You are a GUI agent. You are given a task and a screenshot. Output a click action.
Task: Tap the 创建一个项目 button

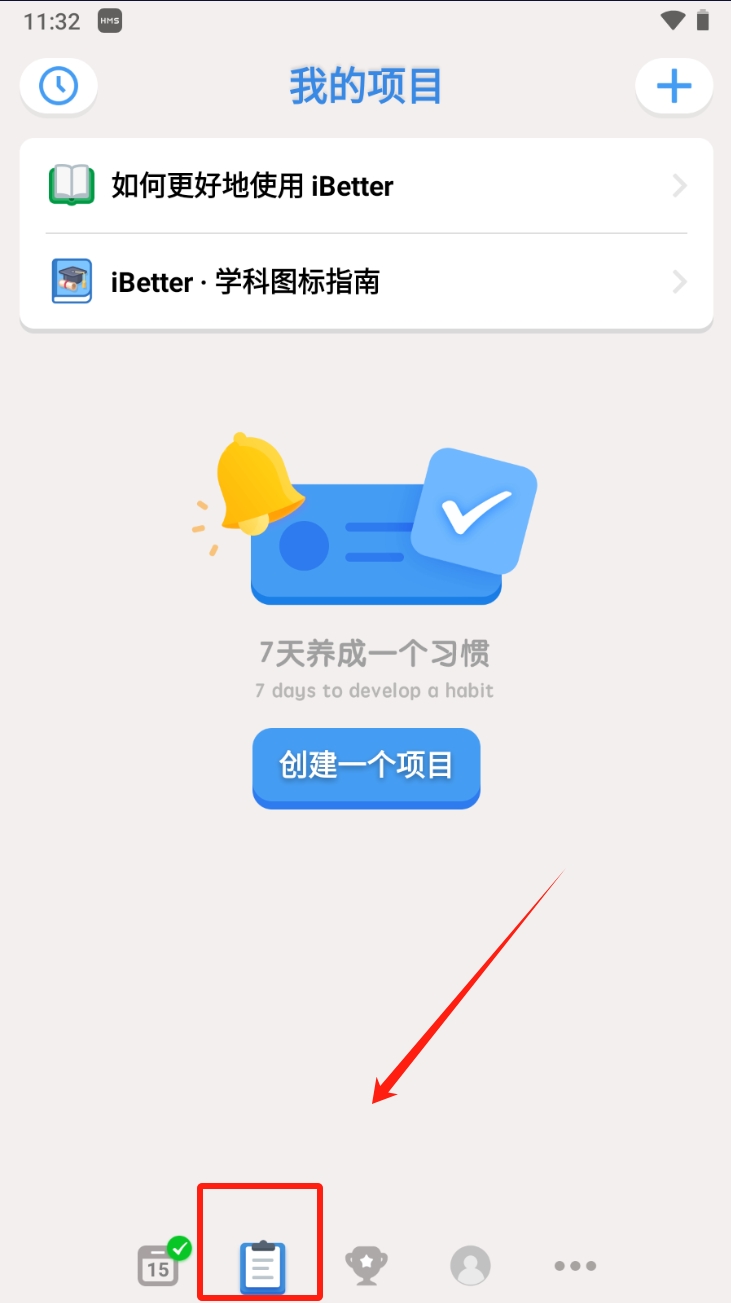tap(366, 766)
